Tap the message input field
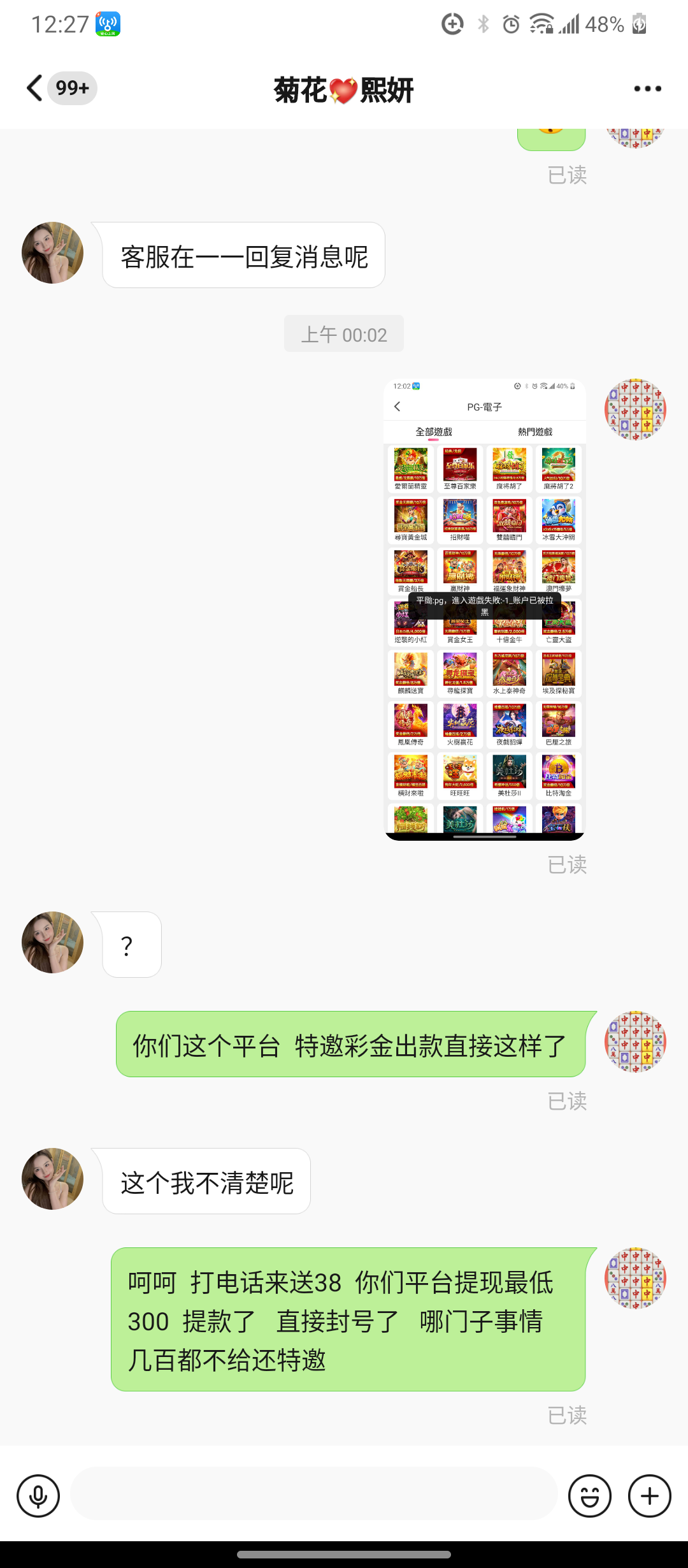The image size is (688, 1568). tap(312, 1496)
